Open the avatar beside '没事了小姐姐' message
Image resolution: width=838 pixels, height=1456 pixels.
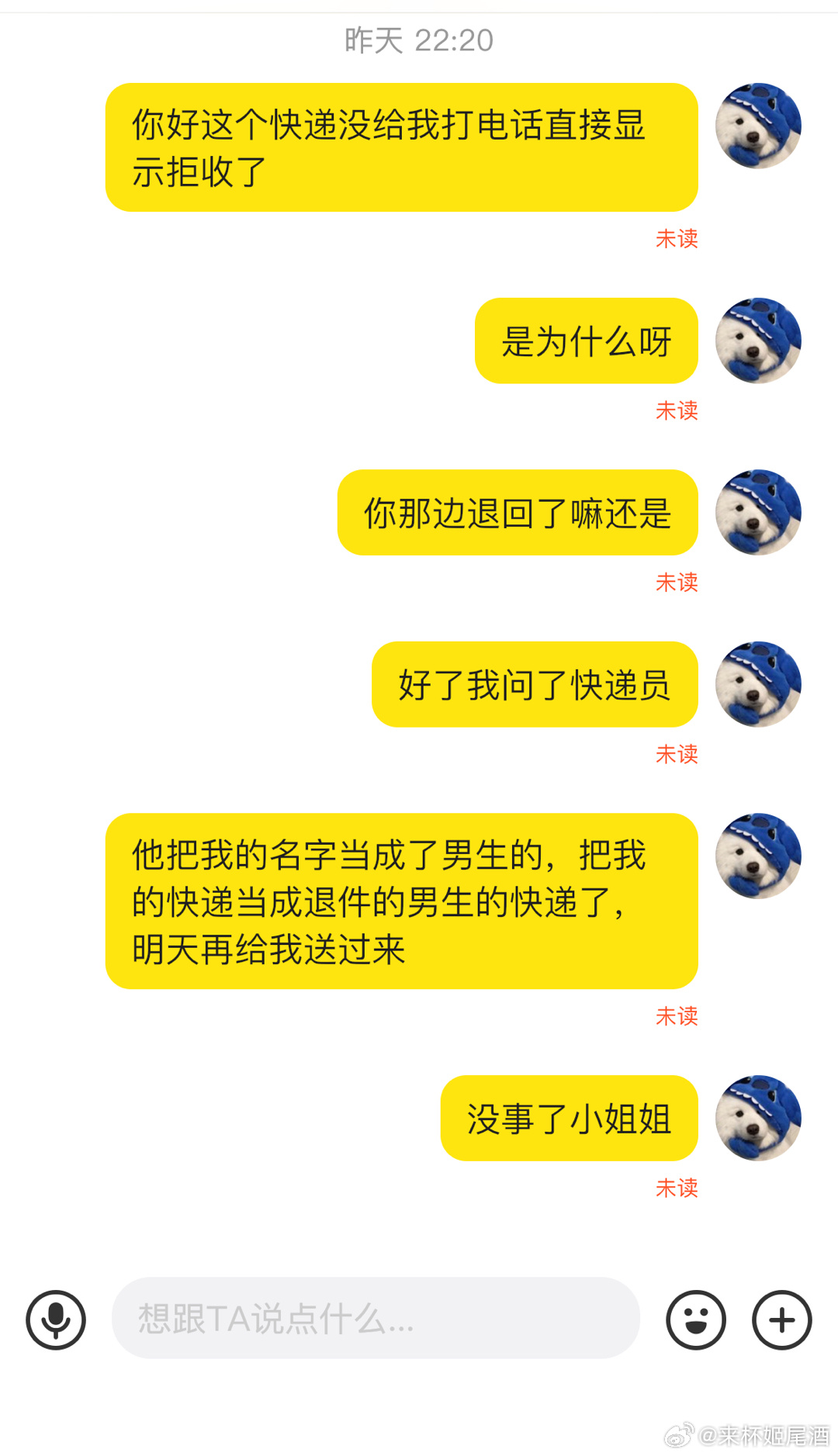point(758,1118)
